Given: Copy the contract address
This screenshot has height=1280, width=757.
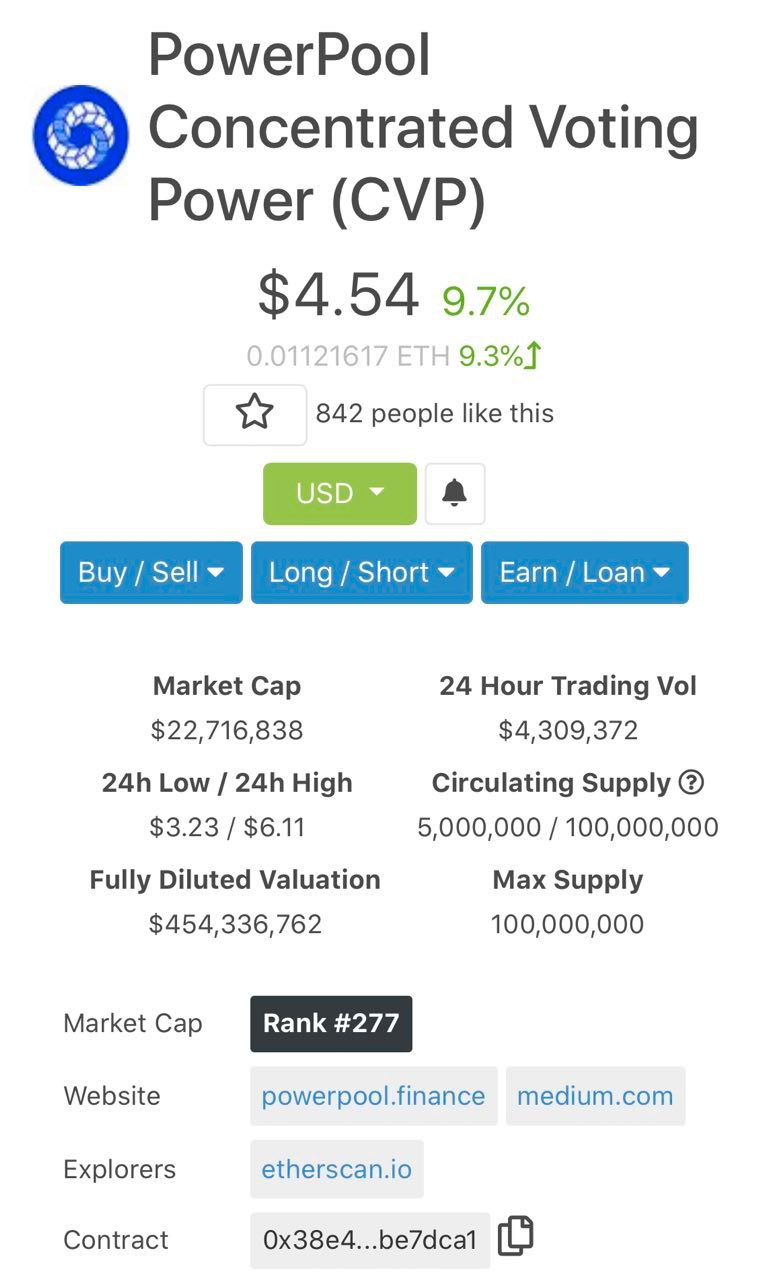Looking at the screenshot, I should pyautogui.click(x=516, y=1236).
